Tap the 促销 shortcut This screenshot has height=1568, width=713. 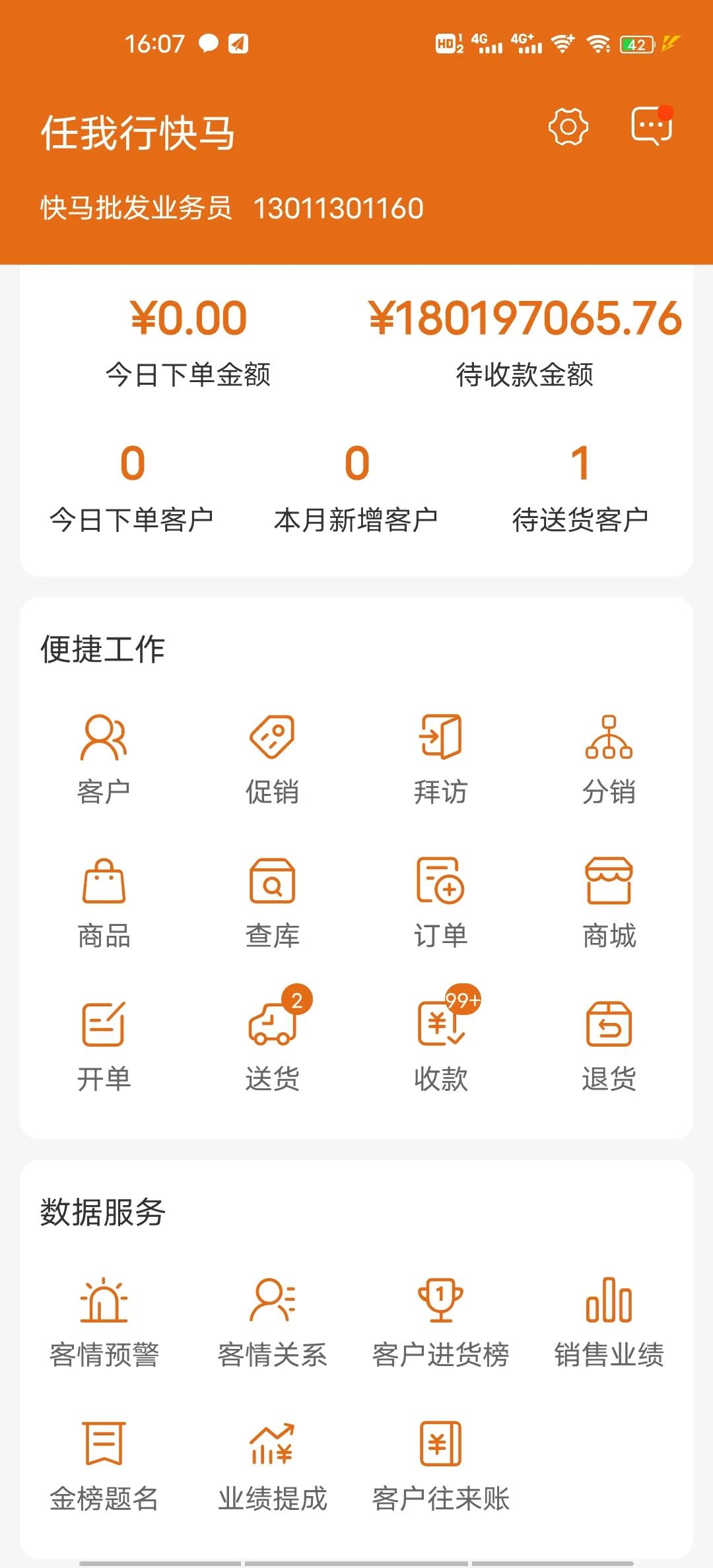coord(272,760)
